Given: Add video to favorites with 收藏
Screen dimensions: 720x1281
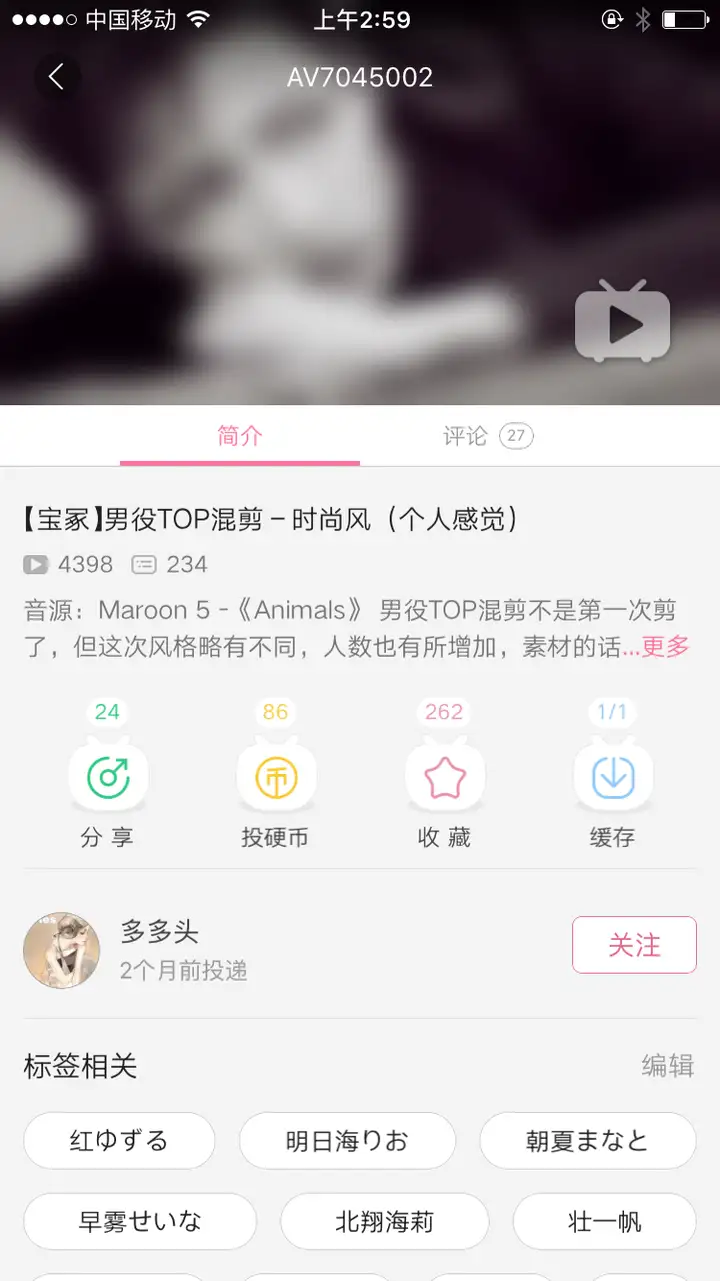Looking at the screenshot, I should point(444,776).
